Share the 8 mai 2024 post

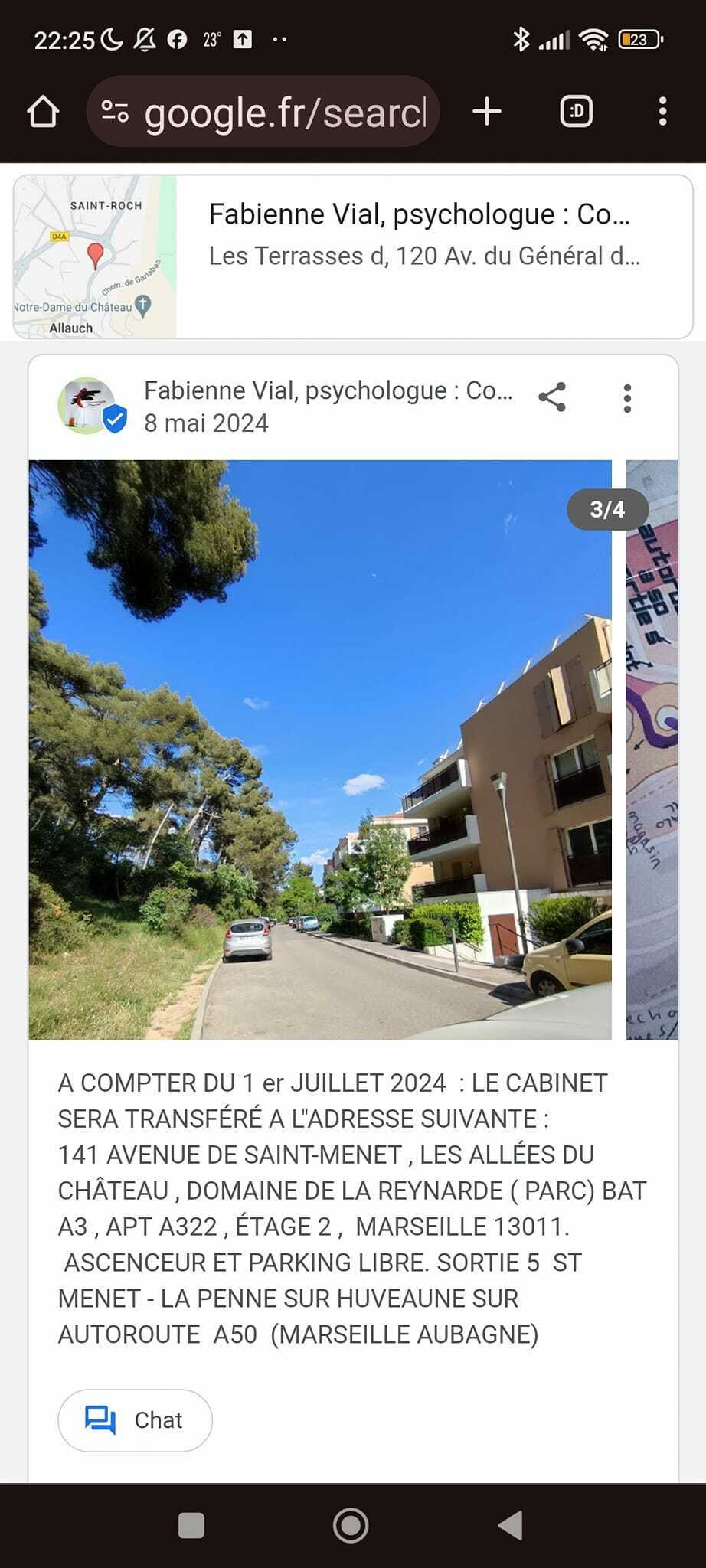[x=552, y=397]
